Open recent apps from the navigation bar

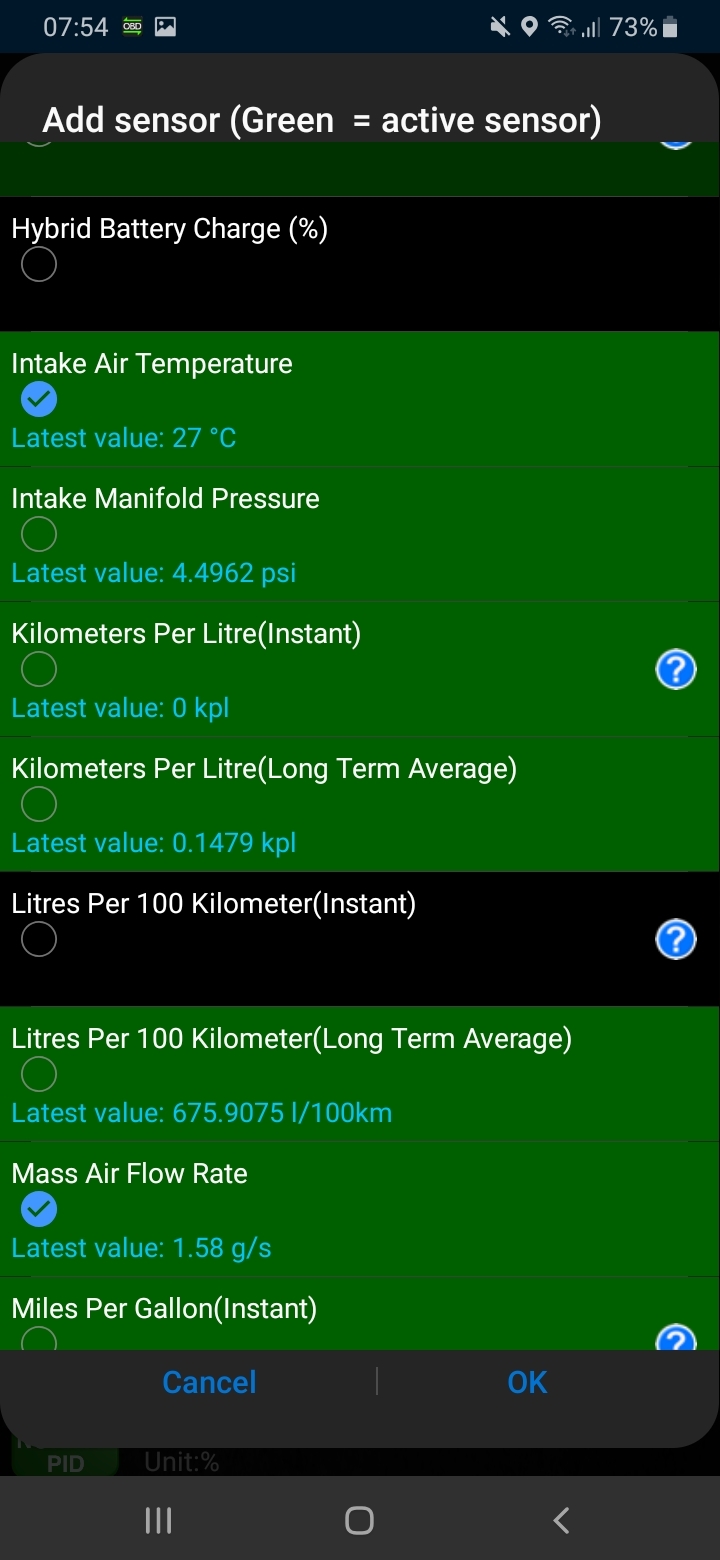158,1521
